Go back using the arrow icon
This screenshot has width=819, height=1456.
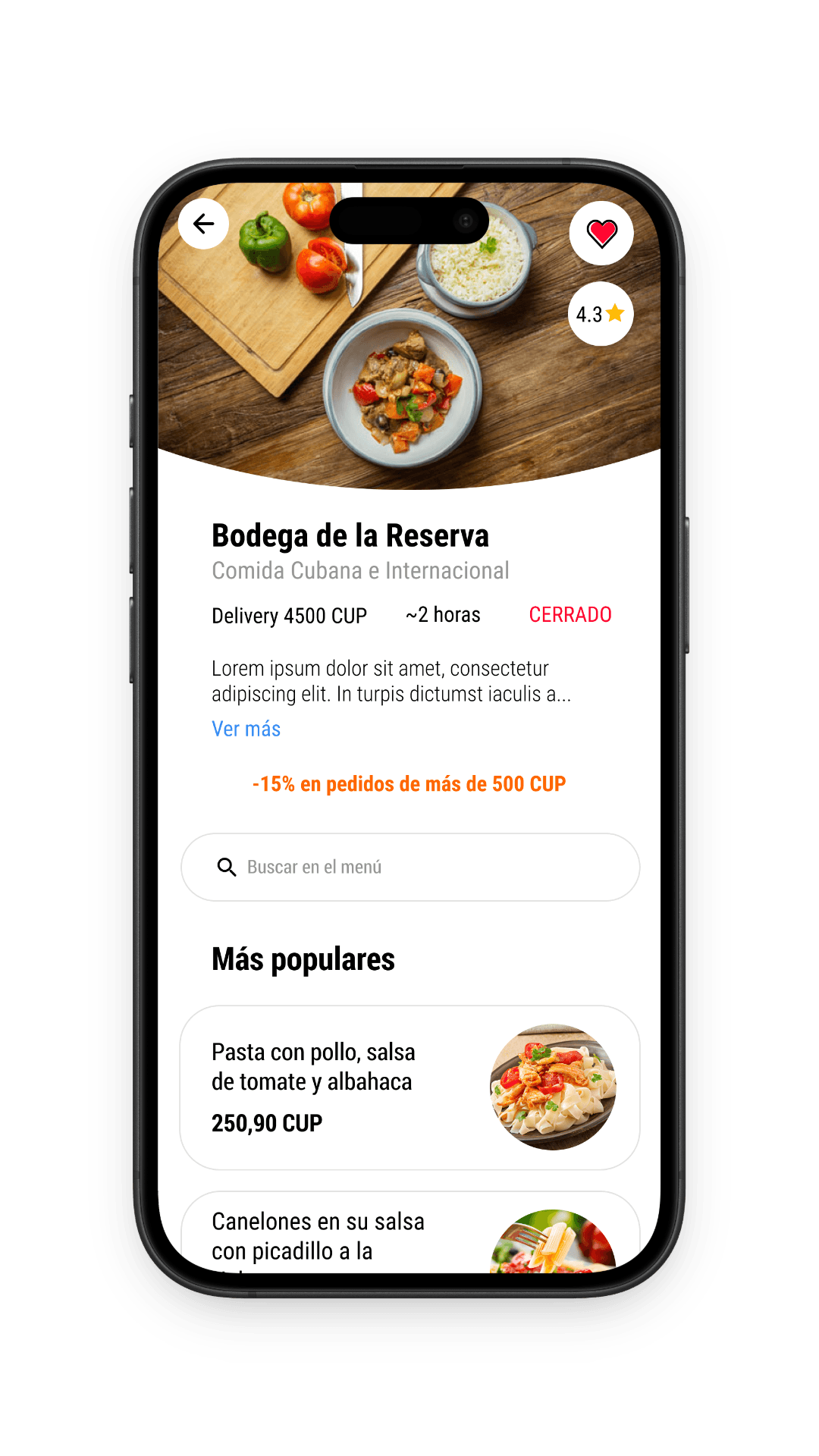(203, 224)
